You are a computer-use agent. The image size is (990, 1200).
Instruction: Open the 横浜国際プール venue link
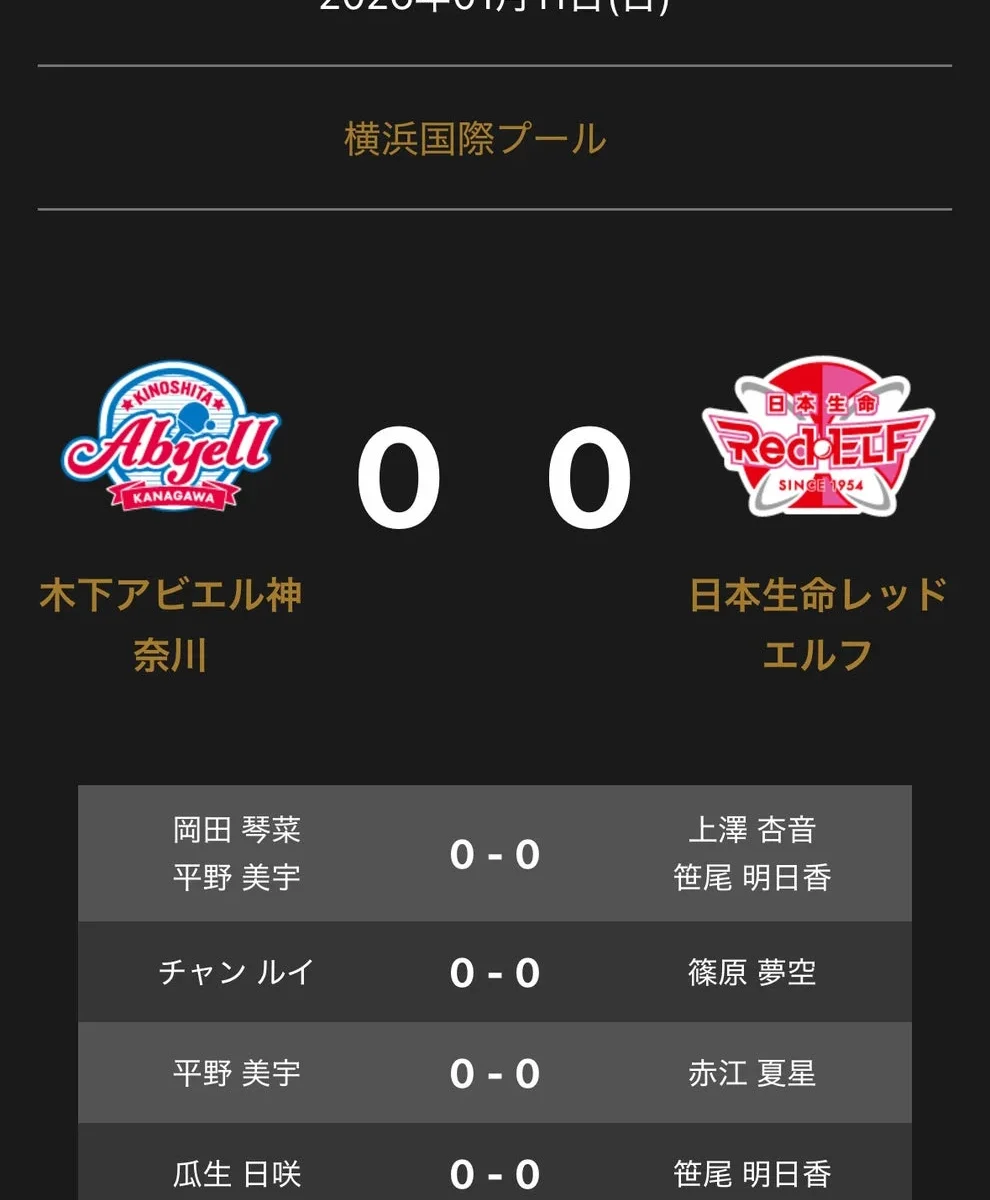pos(475,138)
